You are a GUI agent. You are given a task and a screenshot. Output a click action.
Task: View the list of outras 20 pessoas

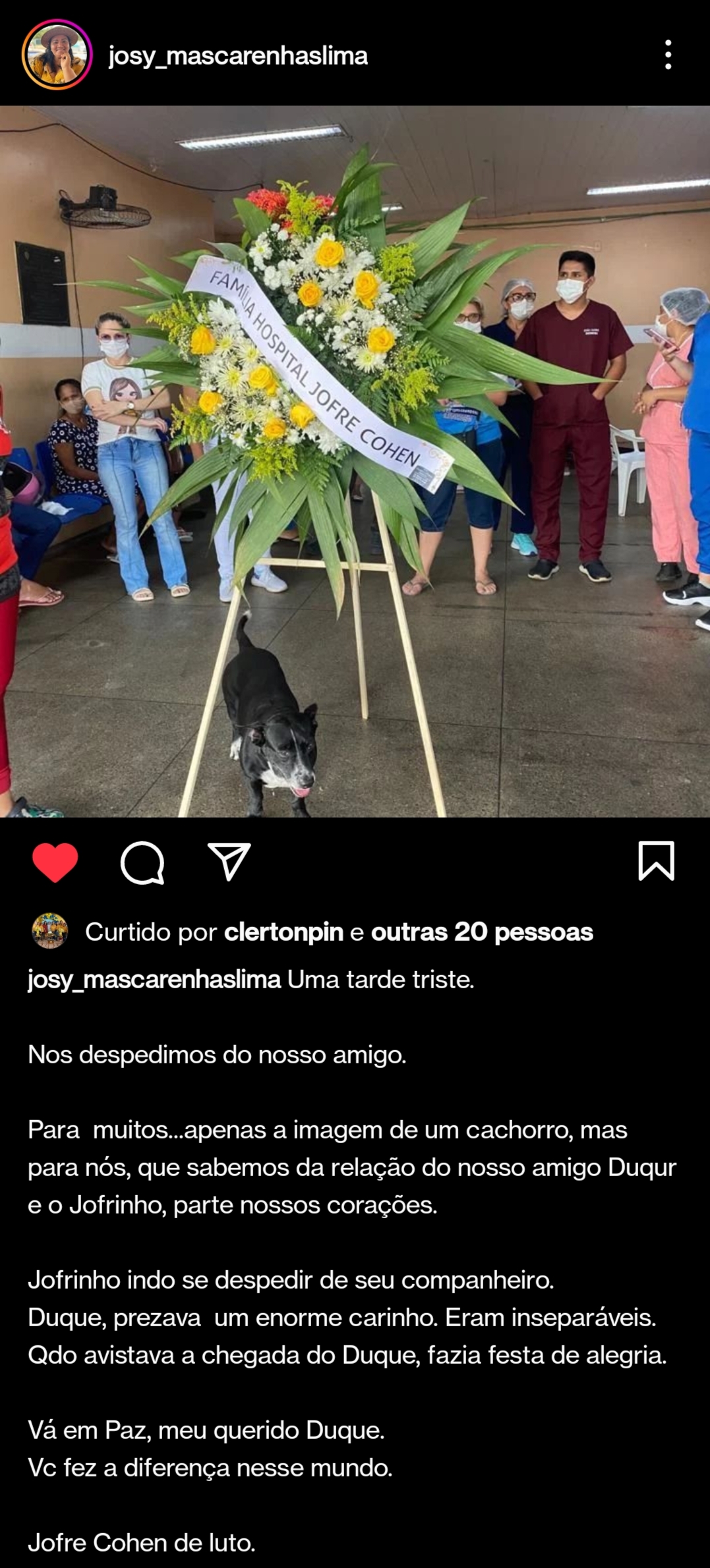coord(482,932)
